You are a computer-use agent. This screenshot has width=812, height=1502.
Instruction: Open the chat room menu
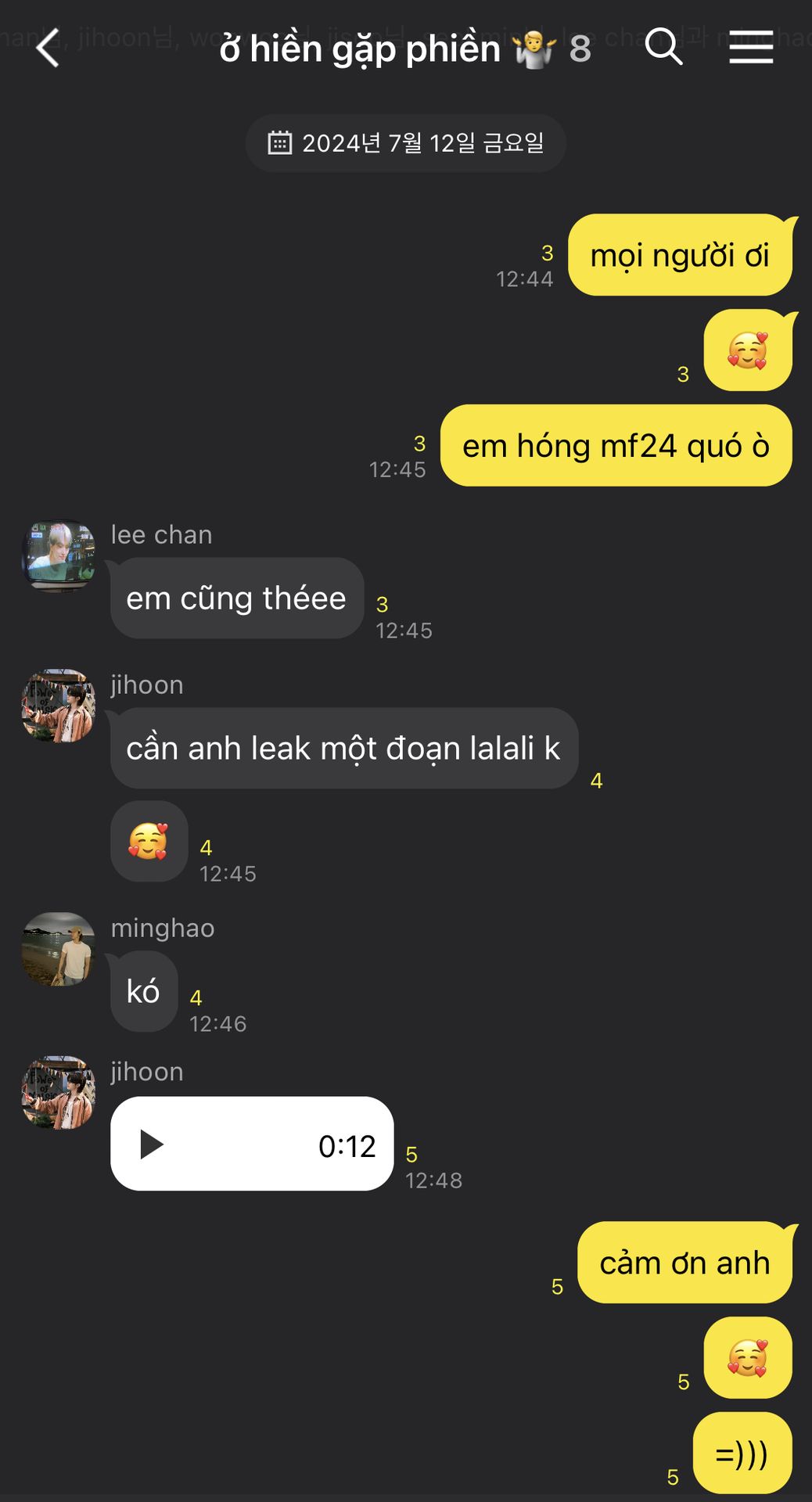coord(751,48)
